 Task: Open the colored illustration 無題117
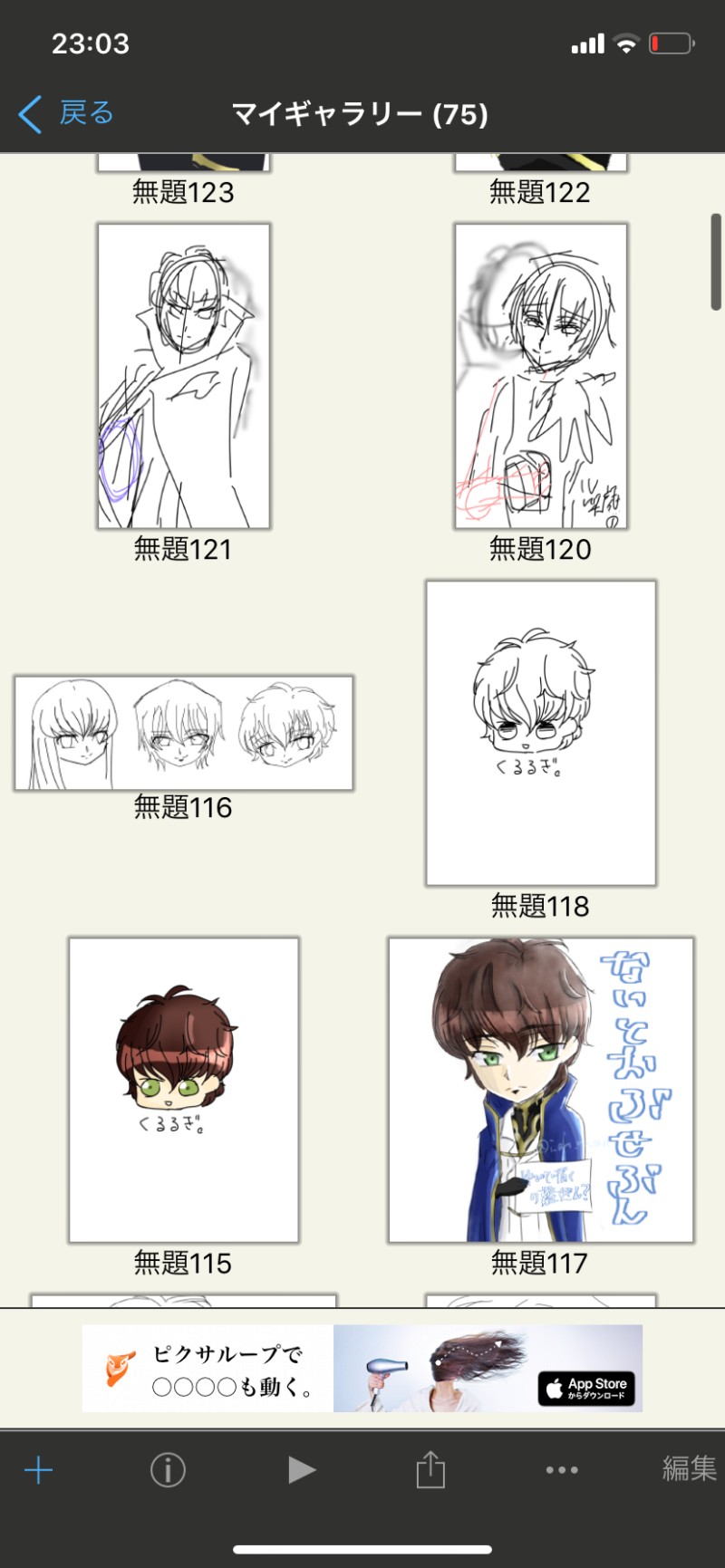[x=541, y=1090]
